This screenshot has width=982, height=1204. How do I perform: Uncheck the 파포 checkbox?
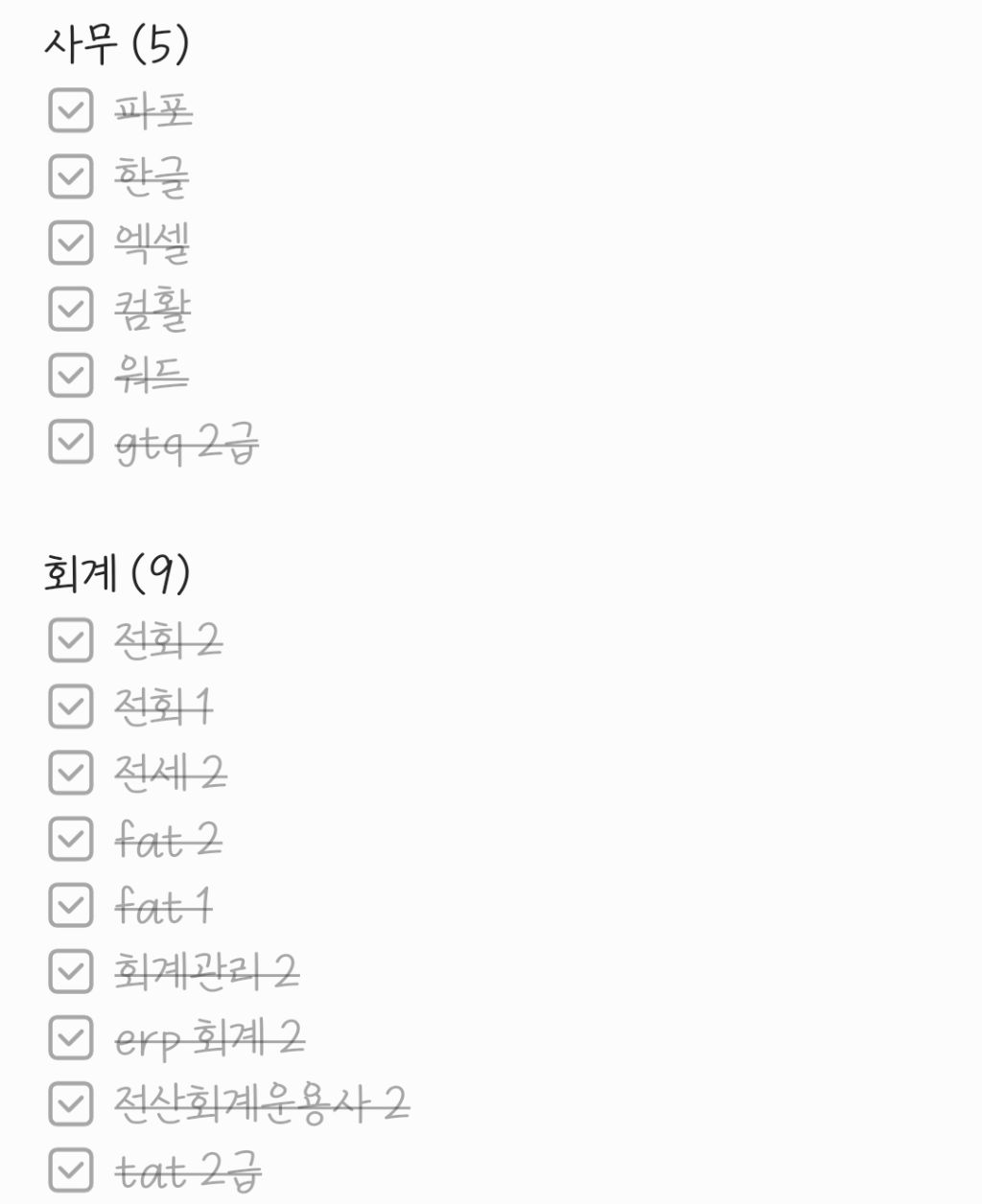pyautogui.click(x=70, y=110)
